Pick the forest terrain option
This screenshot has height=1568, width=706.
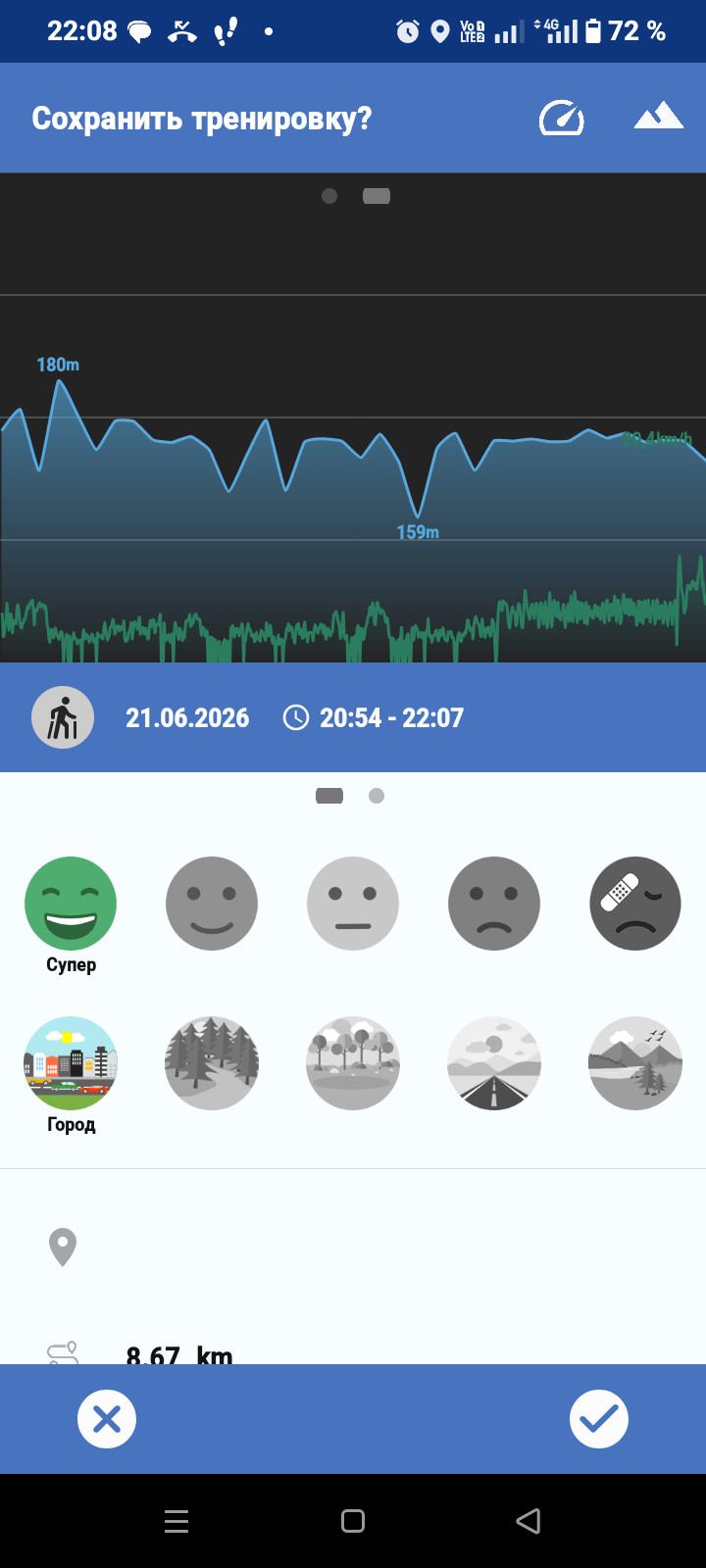(x=212, y=1063)
